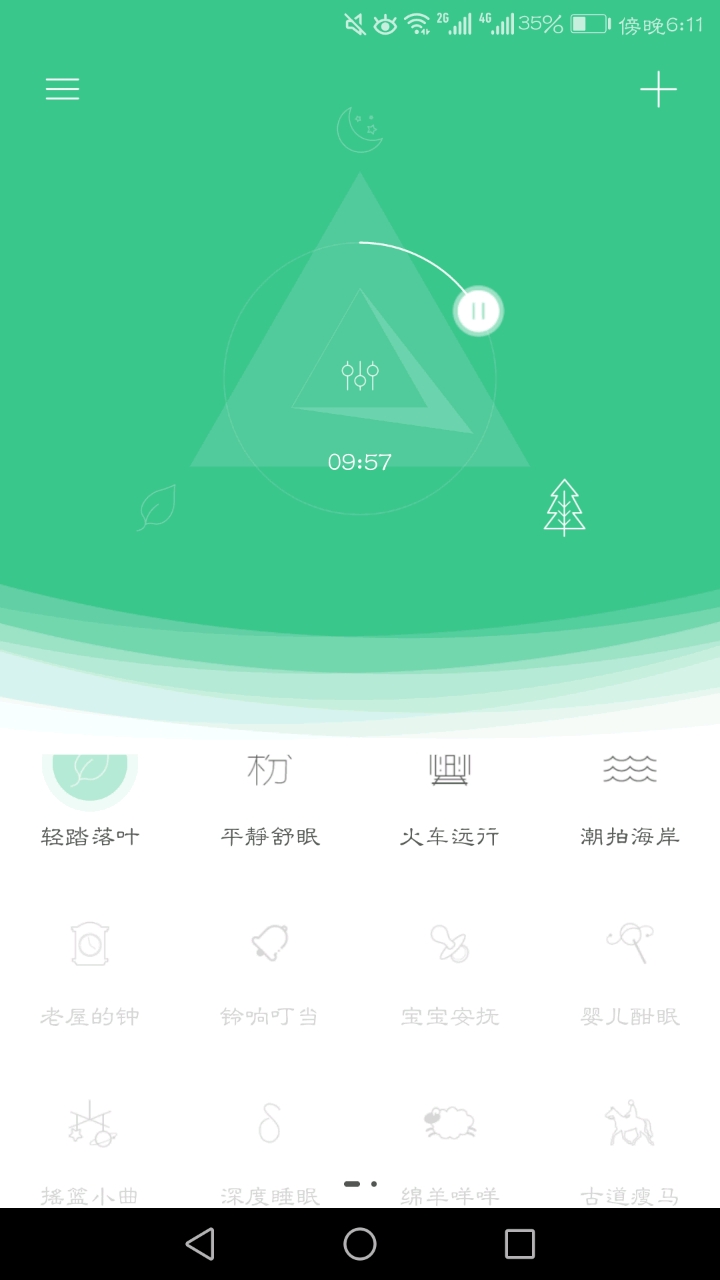Tap the plus icon to add
This screenshot has width=720, height=1280.
click(x=658, y=90)
